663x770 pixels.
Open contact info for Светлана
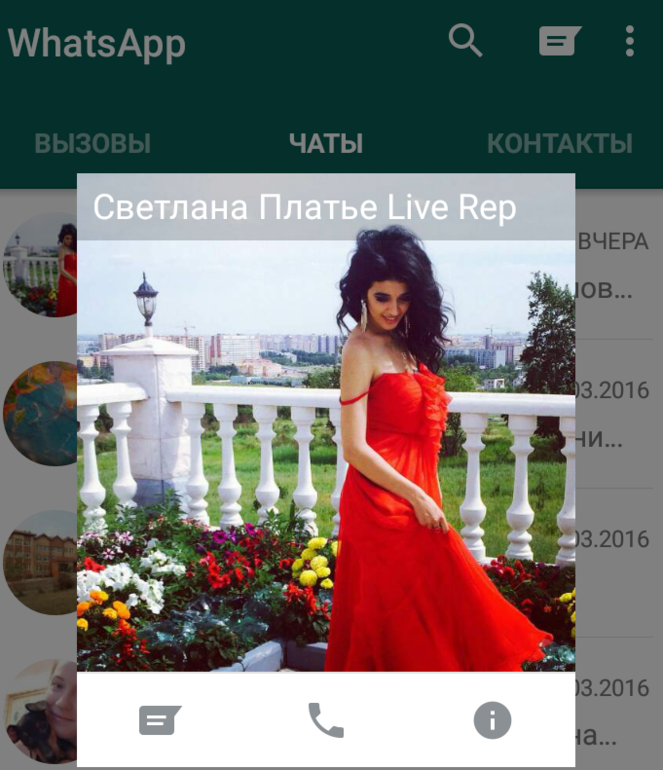point(492,720)
